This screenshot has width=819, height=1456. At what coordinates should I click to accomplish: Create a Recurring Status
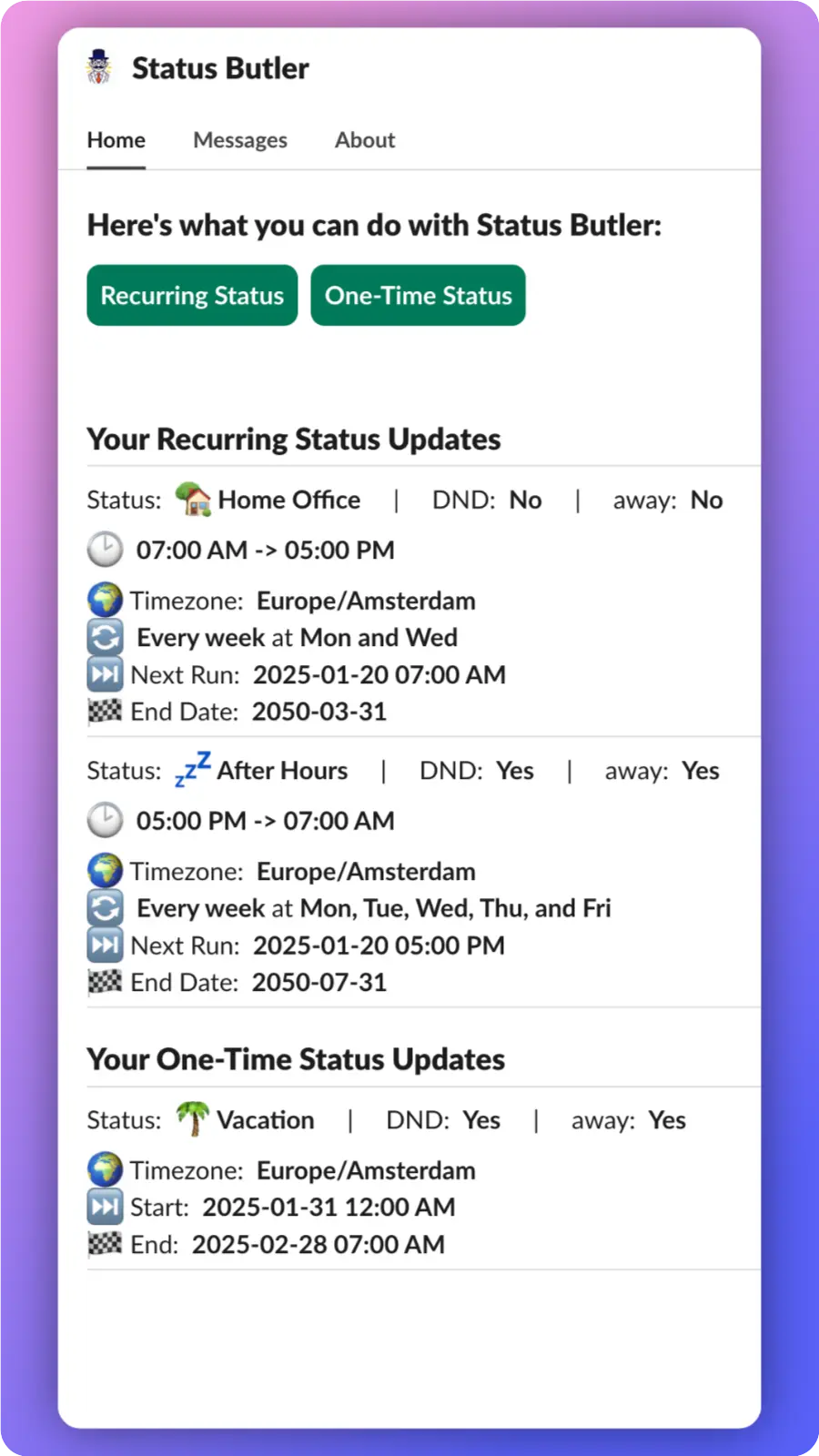[192, 296]
